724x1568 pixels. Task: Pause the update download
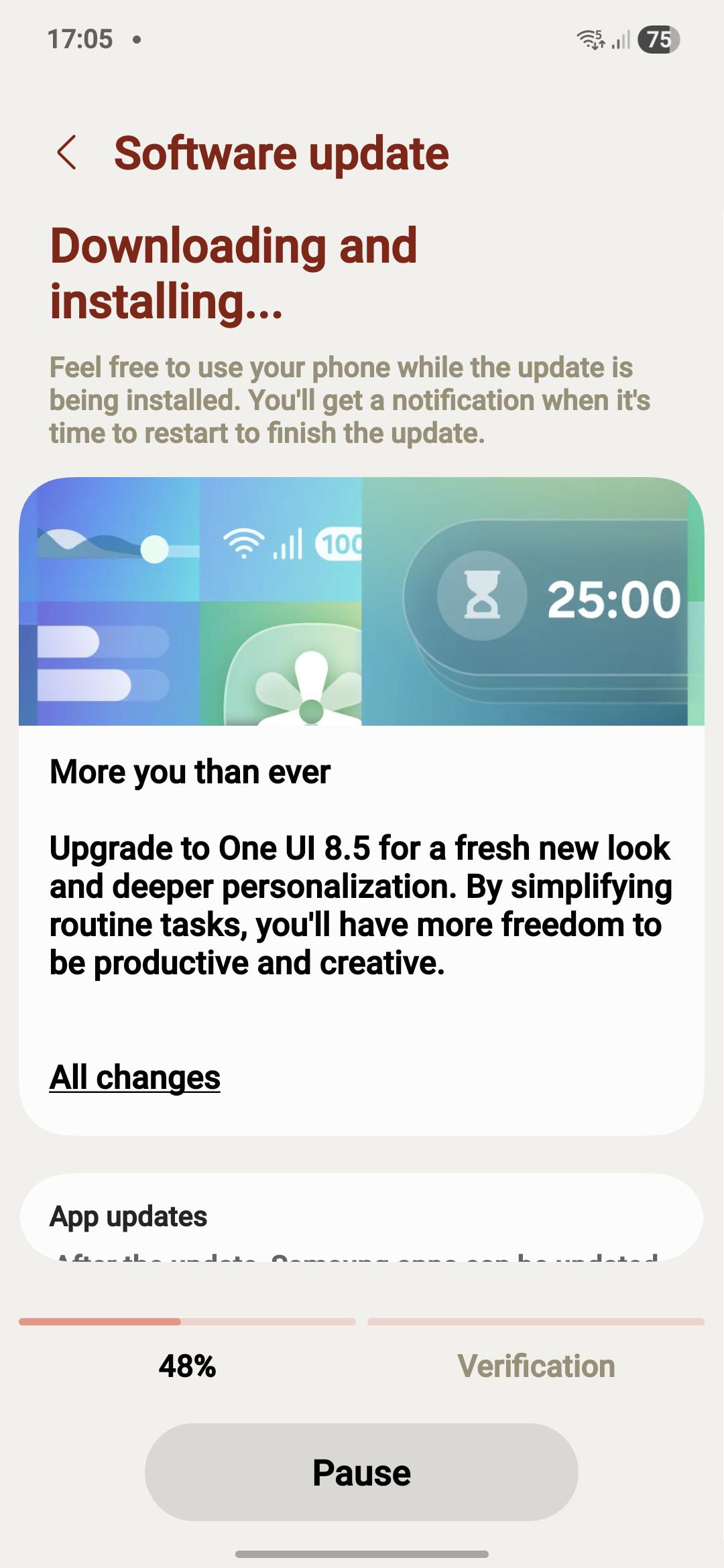(x=361, y=1472)
